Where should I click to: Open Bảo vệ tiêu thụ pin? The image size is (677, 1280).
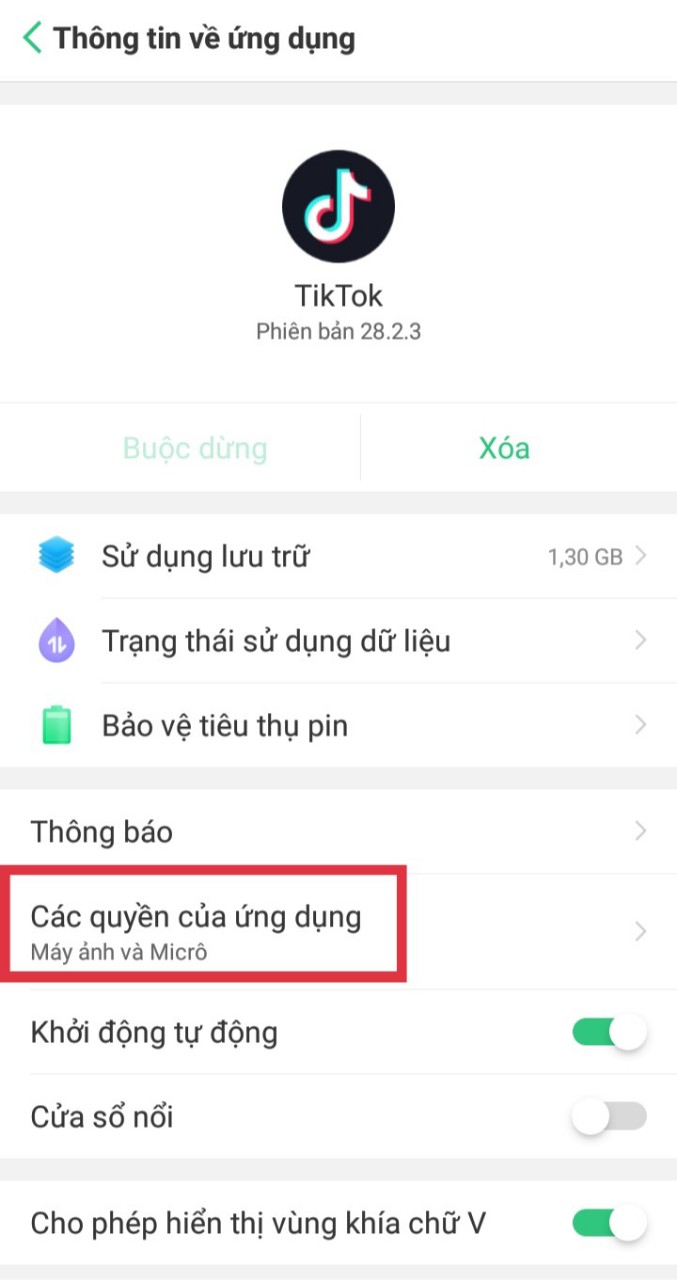(x=338, y=725)
